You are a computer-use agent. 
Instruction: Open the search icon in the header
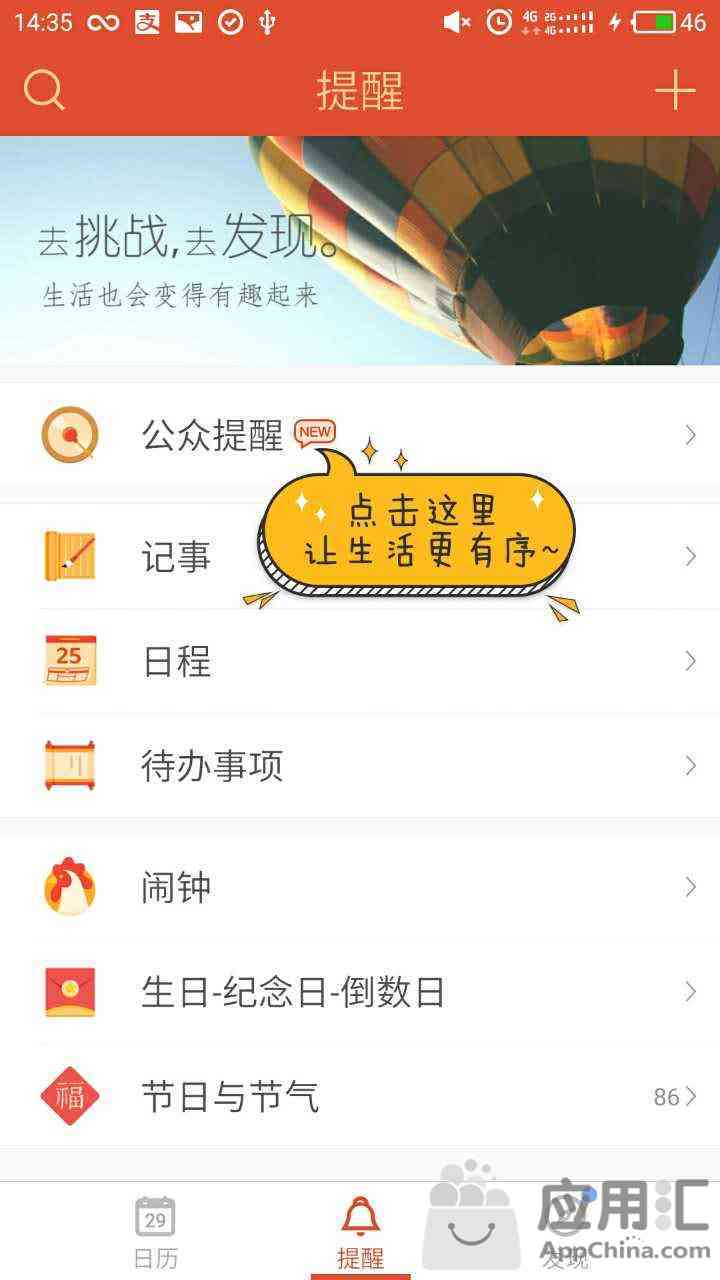tap(44, 90)
